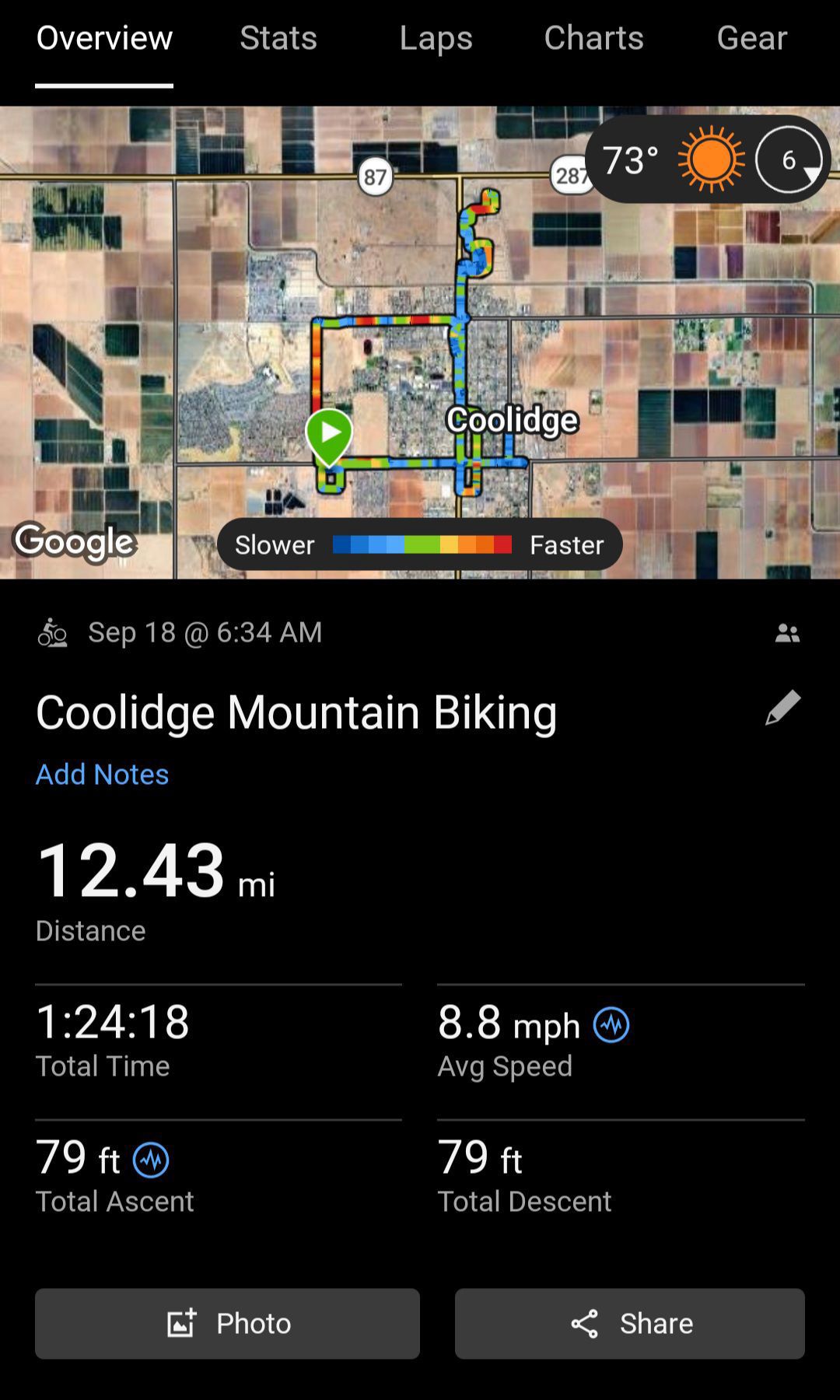Add a photo to the activity
The width and height of the screenshot is (840, 1400).
227,1323
